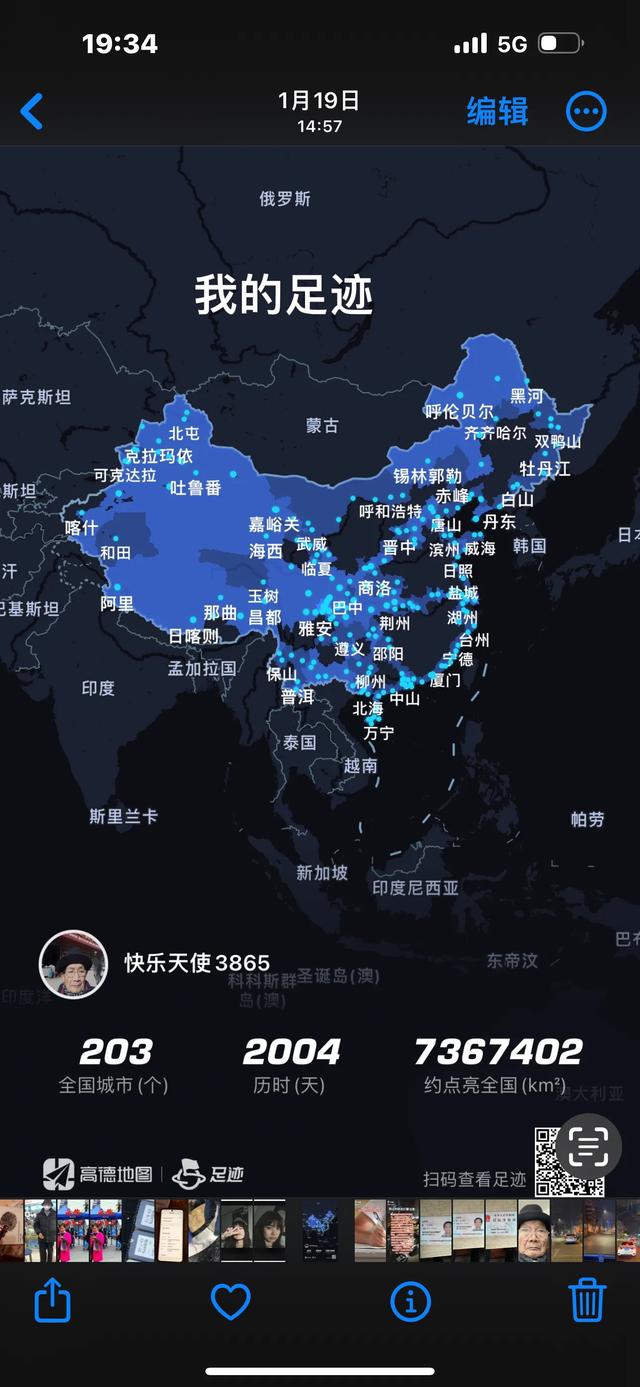Show photo info details
This screenshot has height=1387, width=640.
[x=410, y=1300]
